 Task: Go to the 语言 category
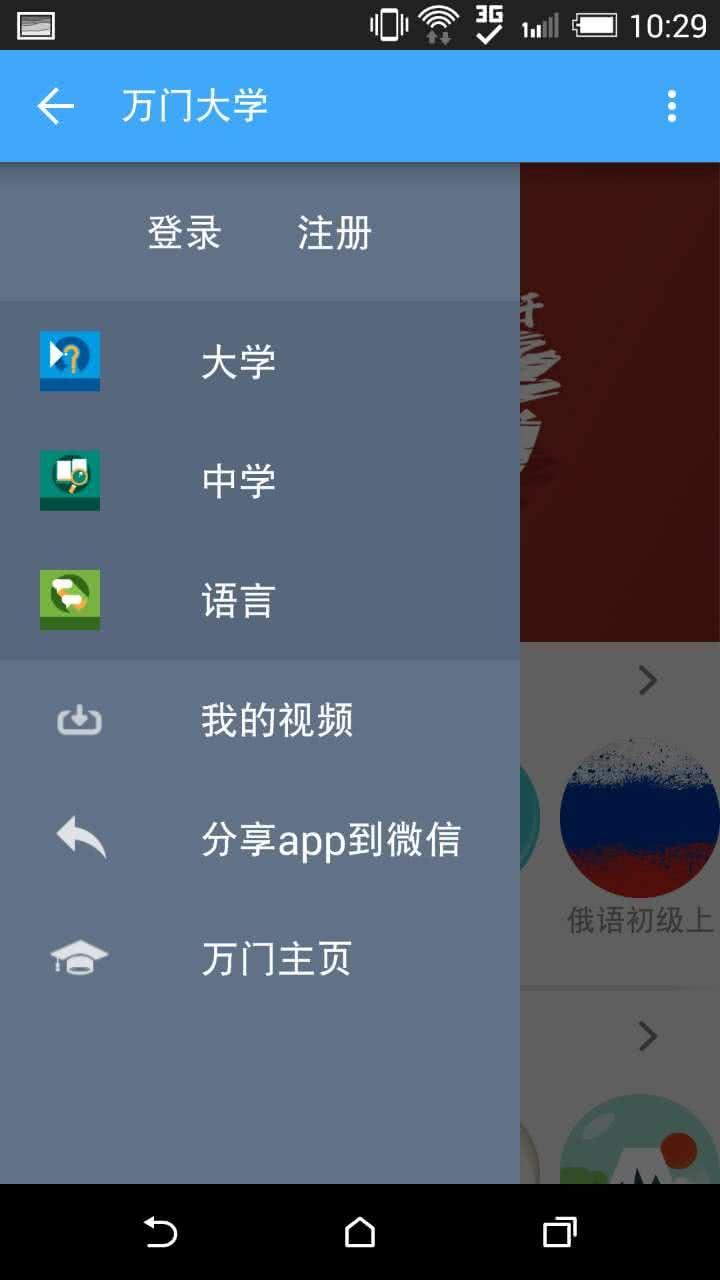click(238, 601)
